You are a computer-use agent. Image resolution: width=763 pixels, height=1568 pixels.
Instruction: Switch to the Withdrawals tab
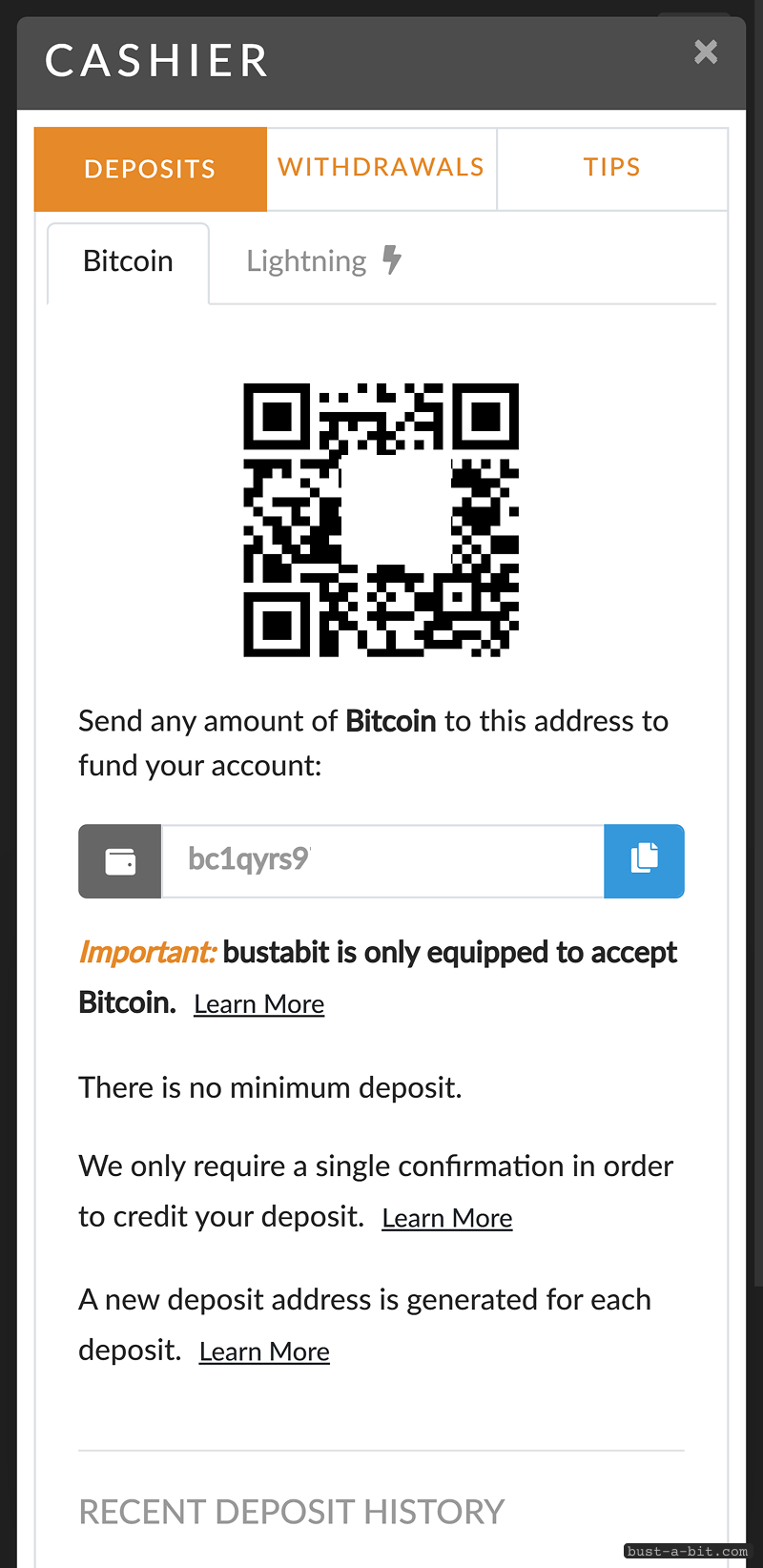click(381, 169)
